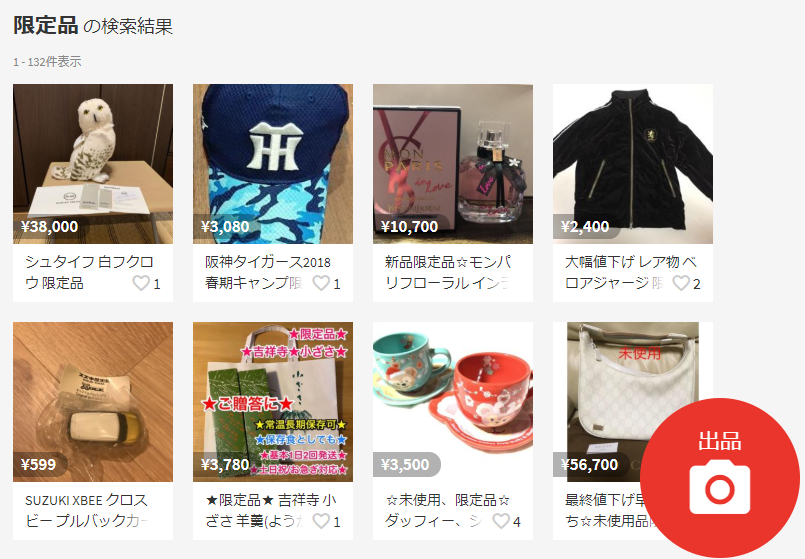Image resolution: width=805 pixels, height=559 pixels.
Task: Open the シュタイフ 白フクロウ listing
Action: (x=92, y=164)
